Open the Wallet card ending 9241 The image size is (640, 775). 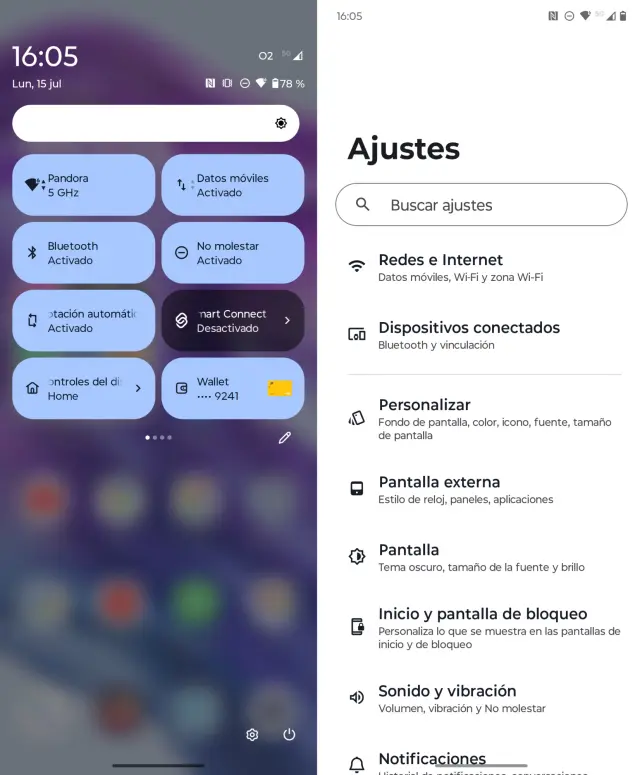pyautogui.click(x=232, y=388)
